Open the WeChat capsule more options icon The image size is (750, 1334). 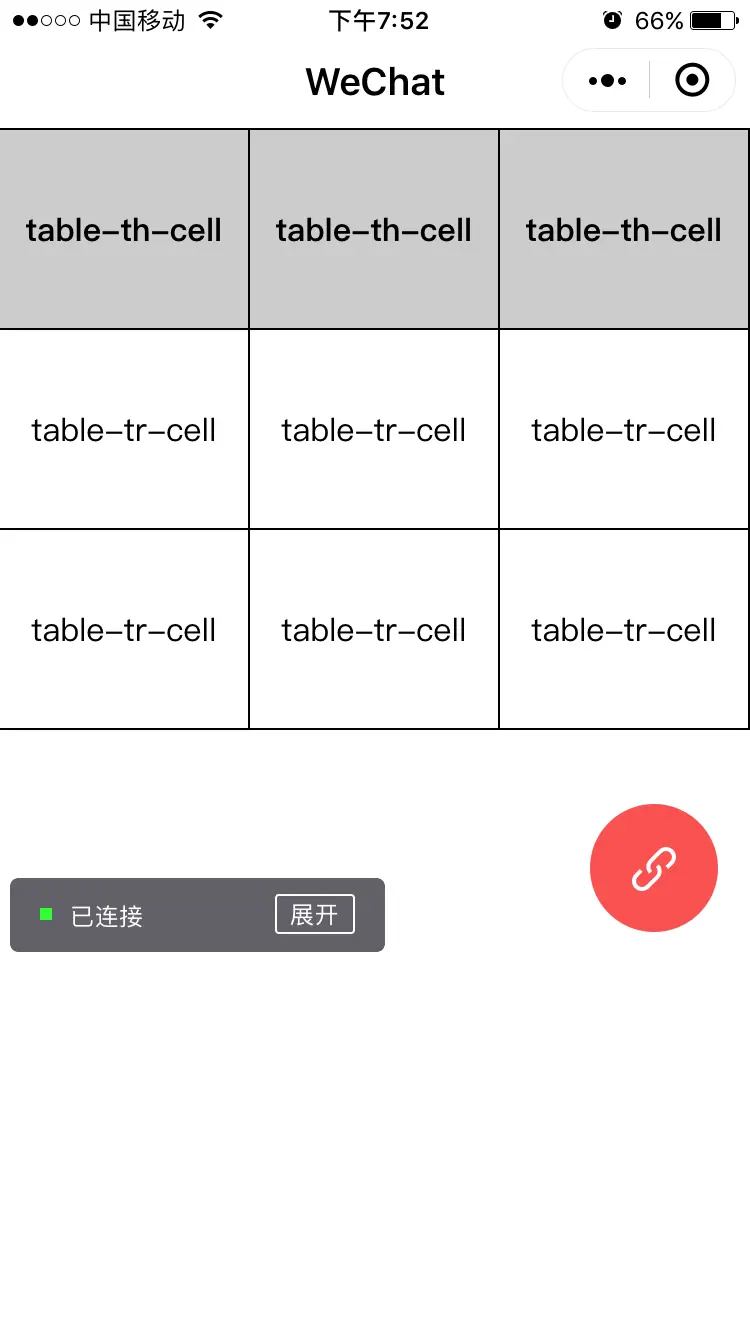tap(606, 80)
